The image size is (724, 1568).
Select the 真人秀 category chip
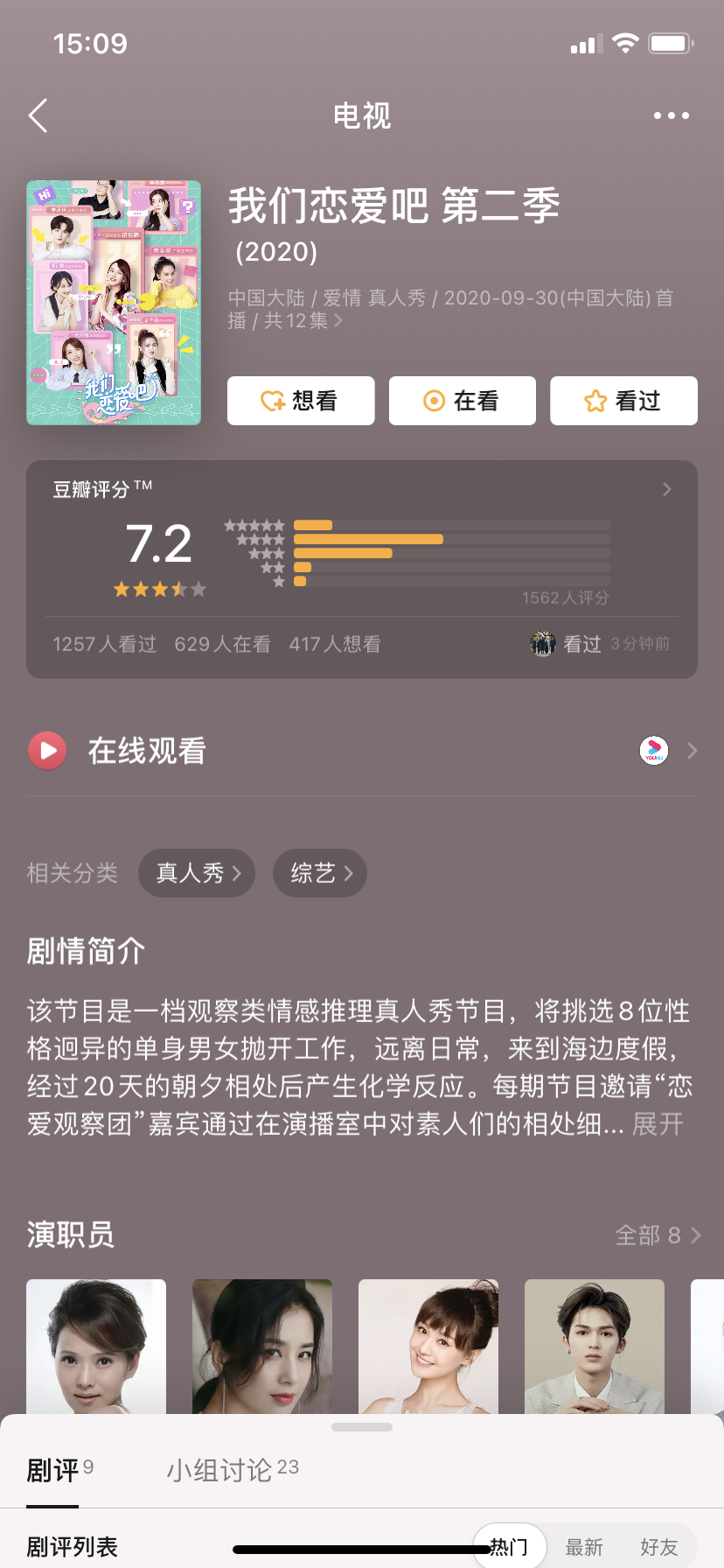coord(197,873)
